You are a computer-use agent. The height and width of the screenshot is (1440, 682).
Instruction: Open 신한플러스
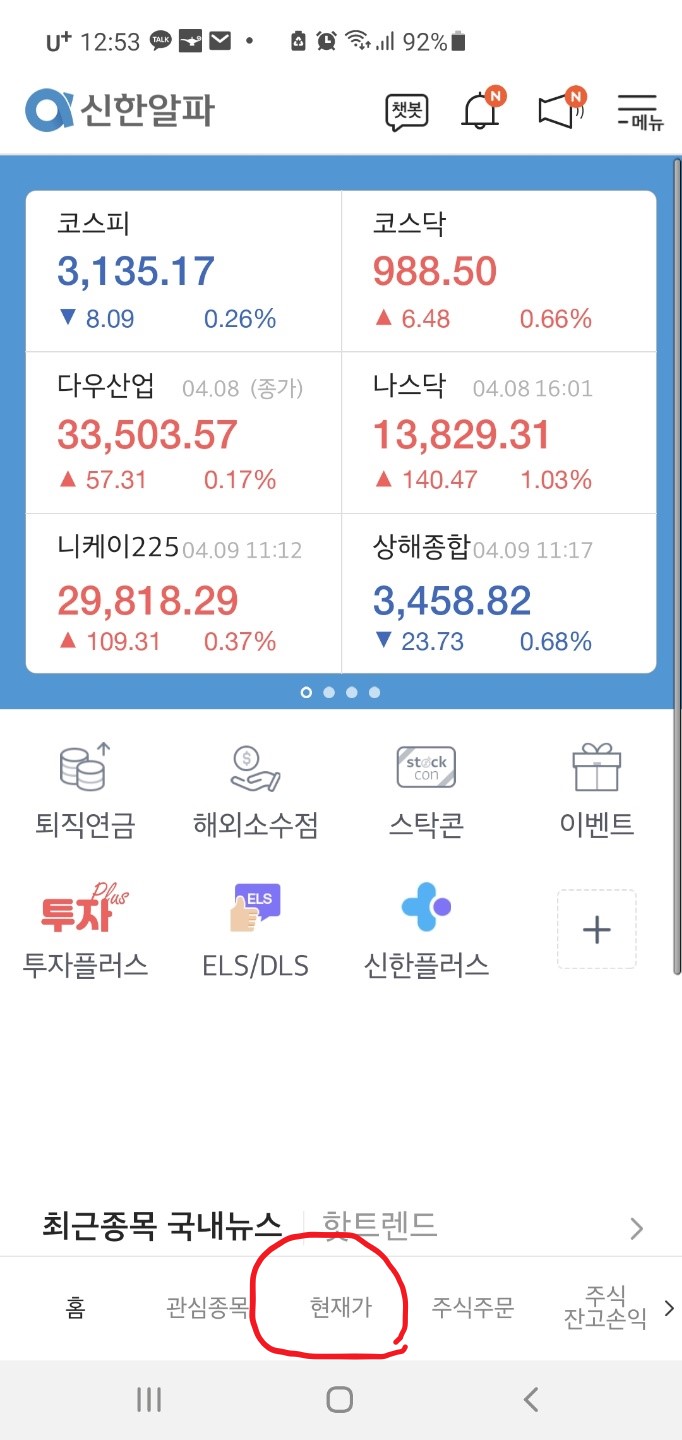(x=426, y=930)
